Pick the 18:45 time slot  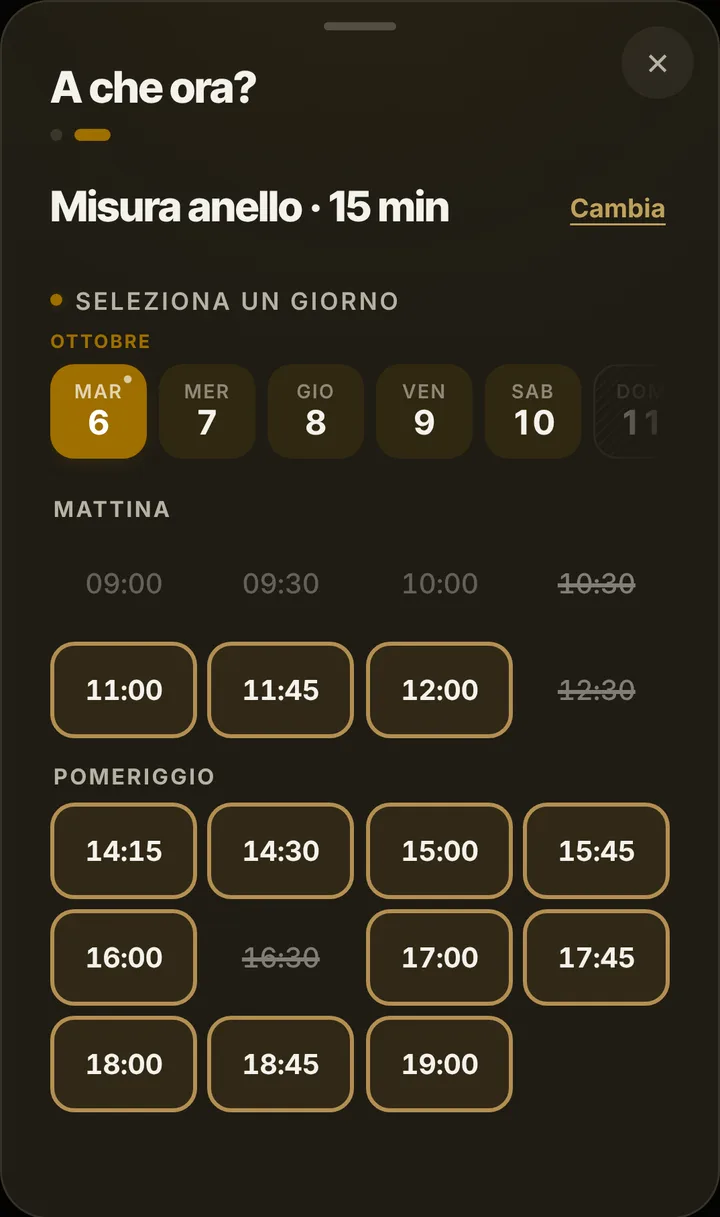point(281,1064)
